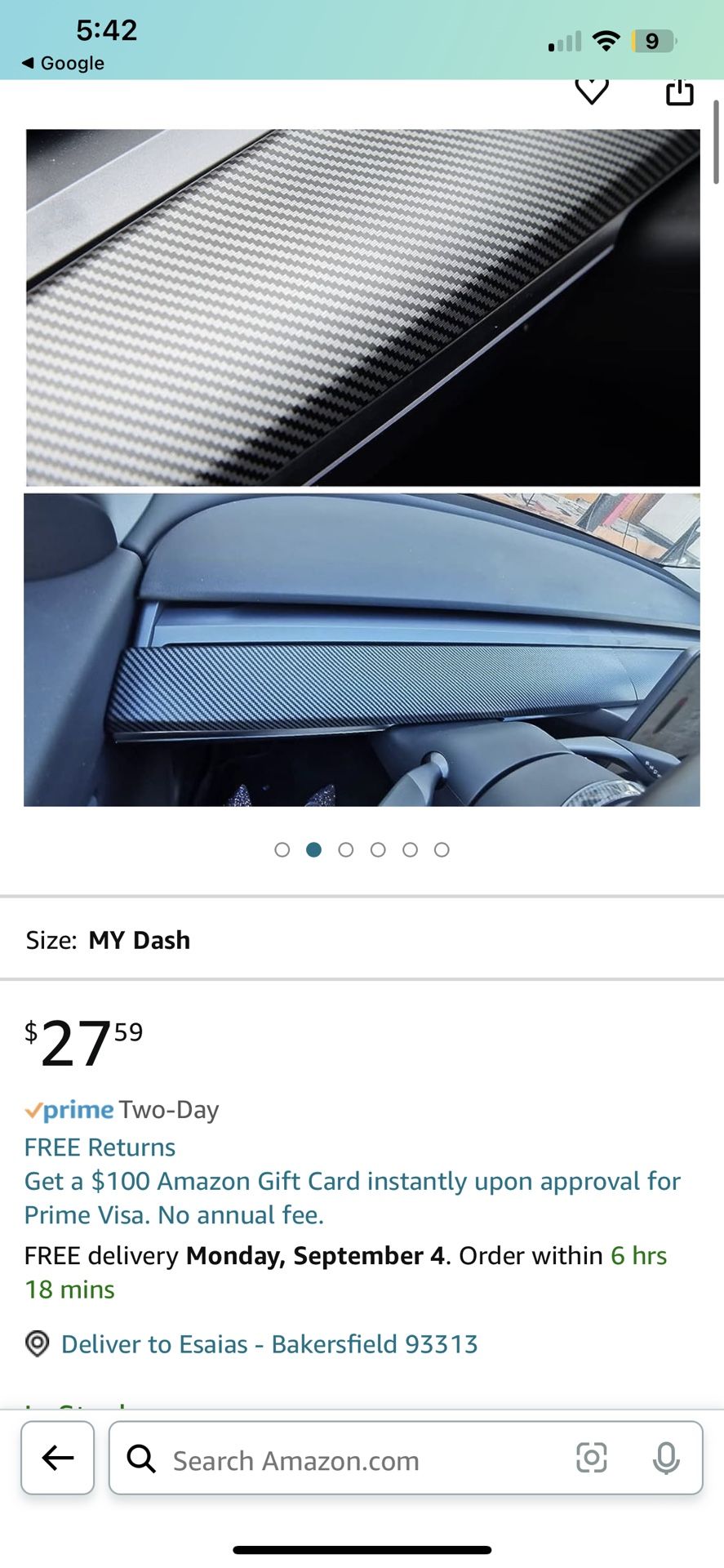
Task: Open the FREE Returns details
Action: coord(100,1147)
